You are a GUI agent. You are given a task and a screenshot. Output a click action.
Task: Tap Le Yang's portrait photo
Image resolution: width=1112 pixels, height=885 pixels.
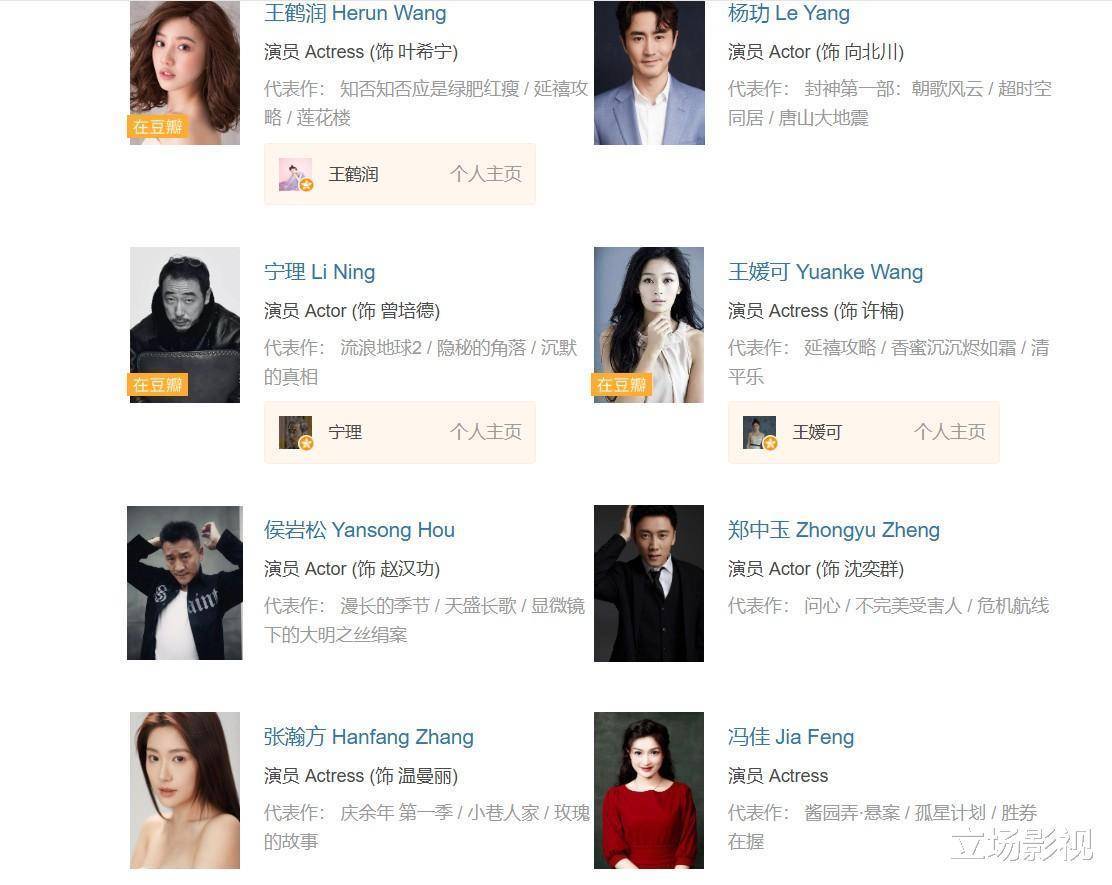click(649, 72)
